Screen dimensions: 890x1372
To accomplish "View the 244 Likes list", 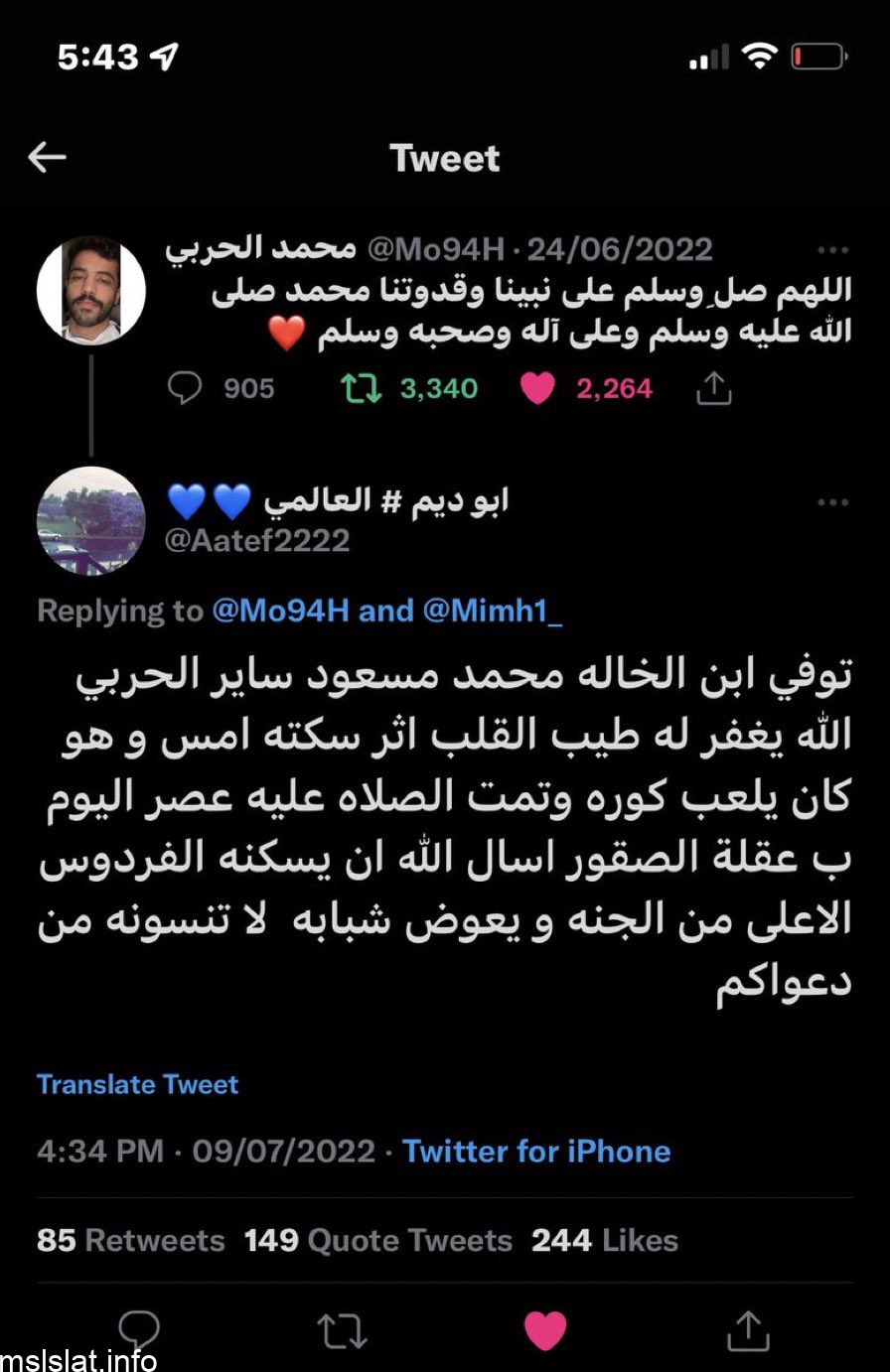I will [x=604, y=1240].
